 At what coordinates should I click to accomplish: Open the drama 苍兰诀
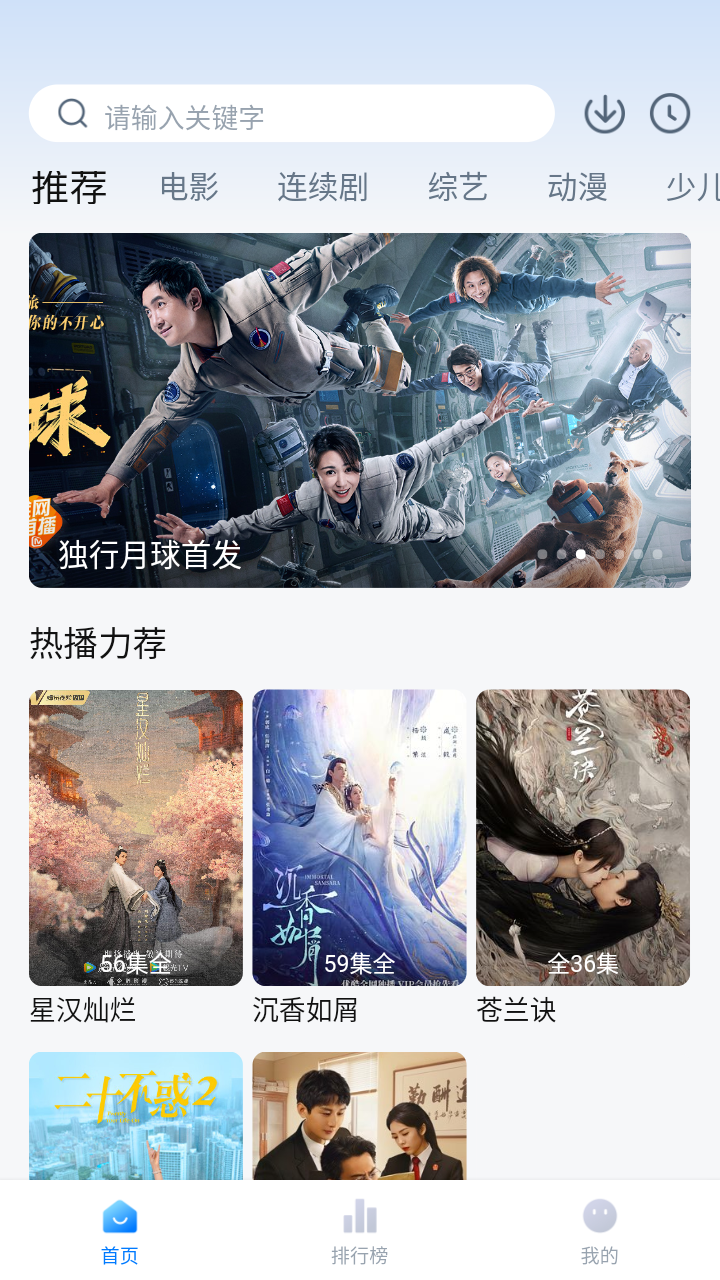click(x=583, y=838)
